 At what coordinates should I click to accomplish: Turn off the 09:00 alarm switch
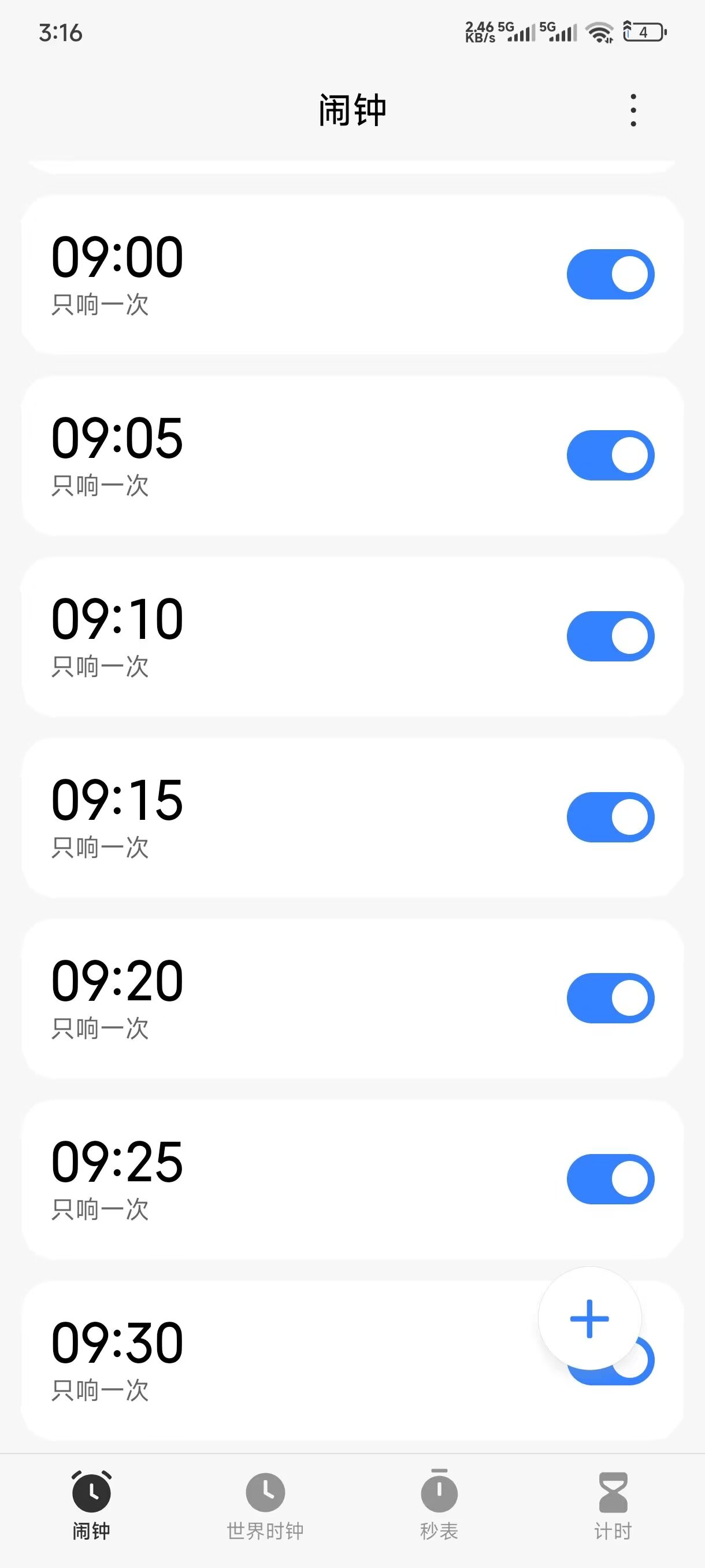click(610, 274)
